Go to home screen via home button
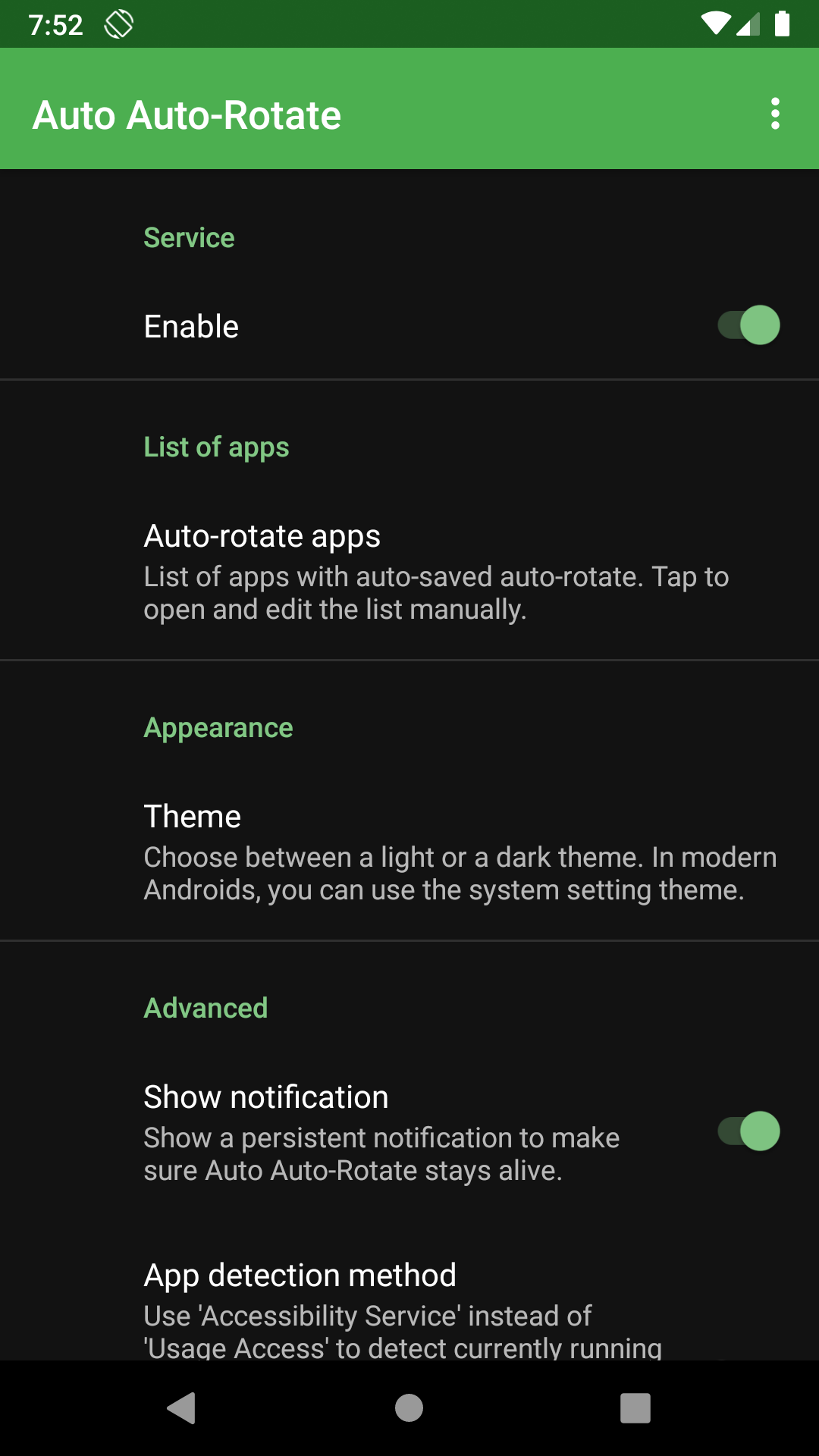Screen dimensions: 819x1456 pyautogui.click(x=409, y=1408)
